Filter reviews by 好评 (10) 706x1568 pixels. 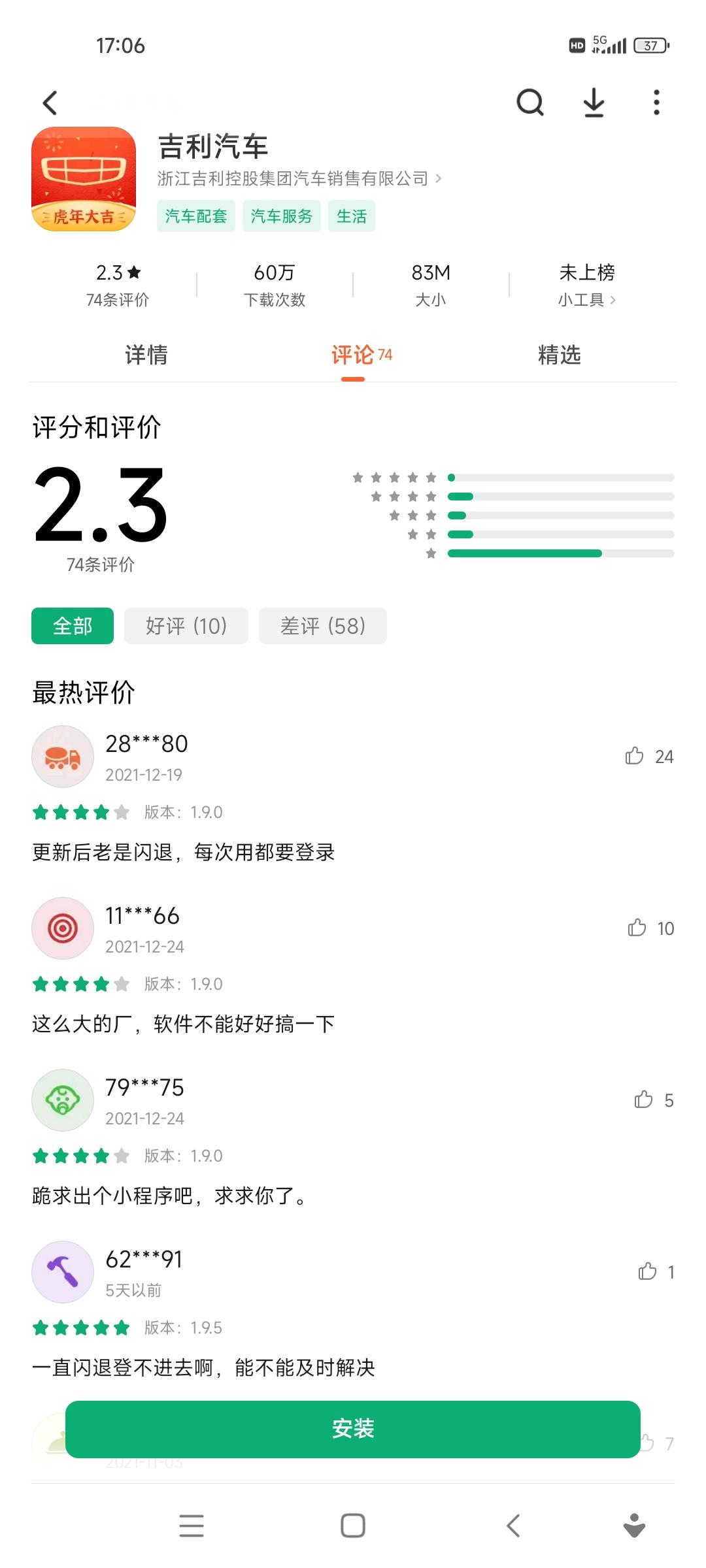click(185, 625)
